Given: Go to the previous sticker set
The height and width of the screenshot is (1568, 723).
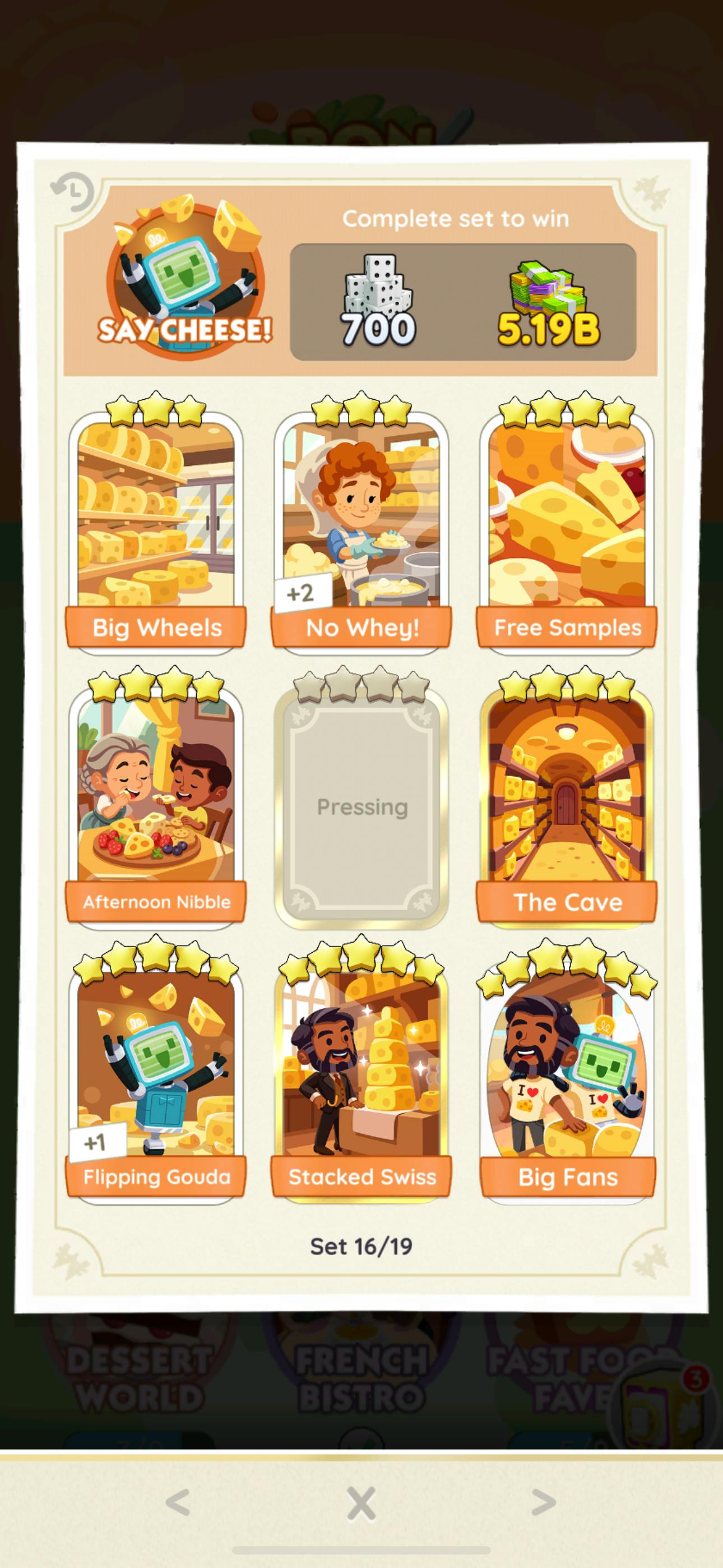Looking at the screenshot, I should (178, 1503).
